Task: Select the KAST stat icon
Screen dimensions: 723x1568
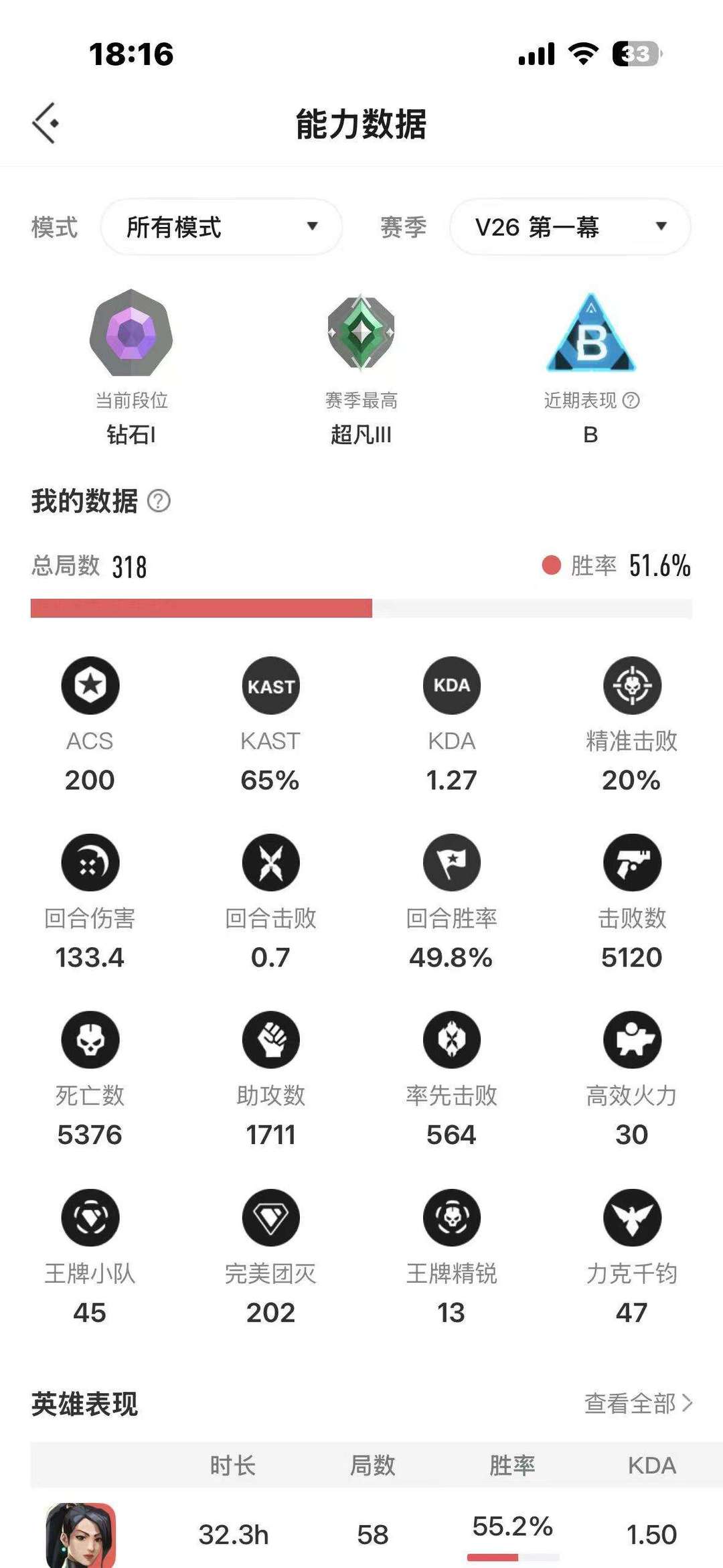Action: 270,685
